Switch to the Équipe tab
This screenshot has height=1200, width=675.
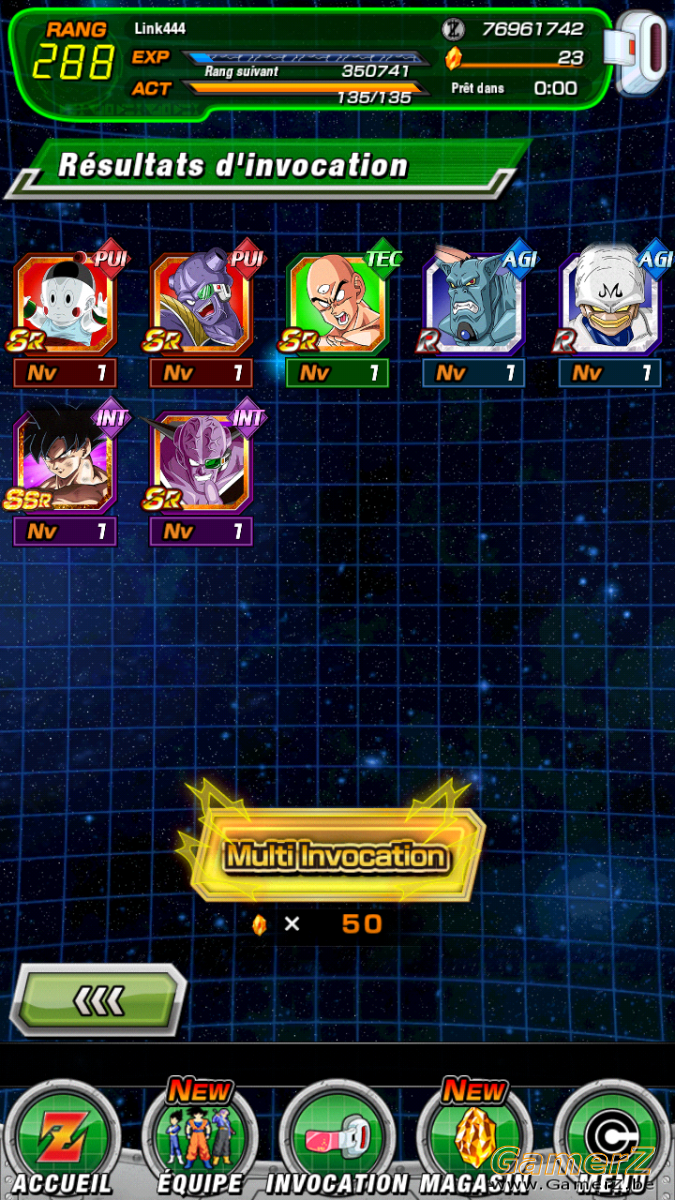[x=200, y=1142]
